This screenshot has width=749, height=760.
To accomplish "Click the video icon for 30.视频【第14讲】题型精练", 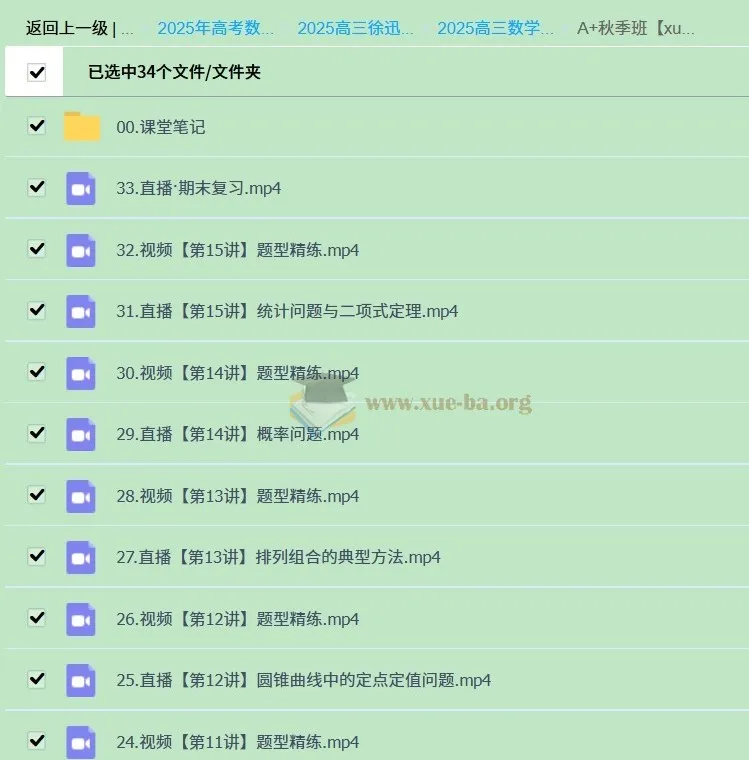I will pos(81,372).
